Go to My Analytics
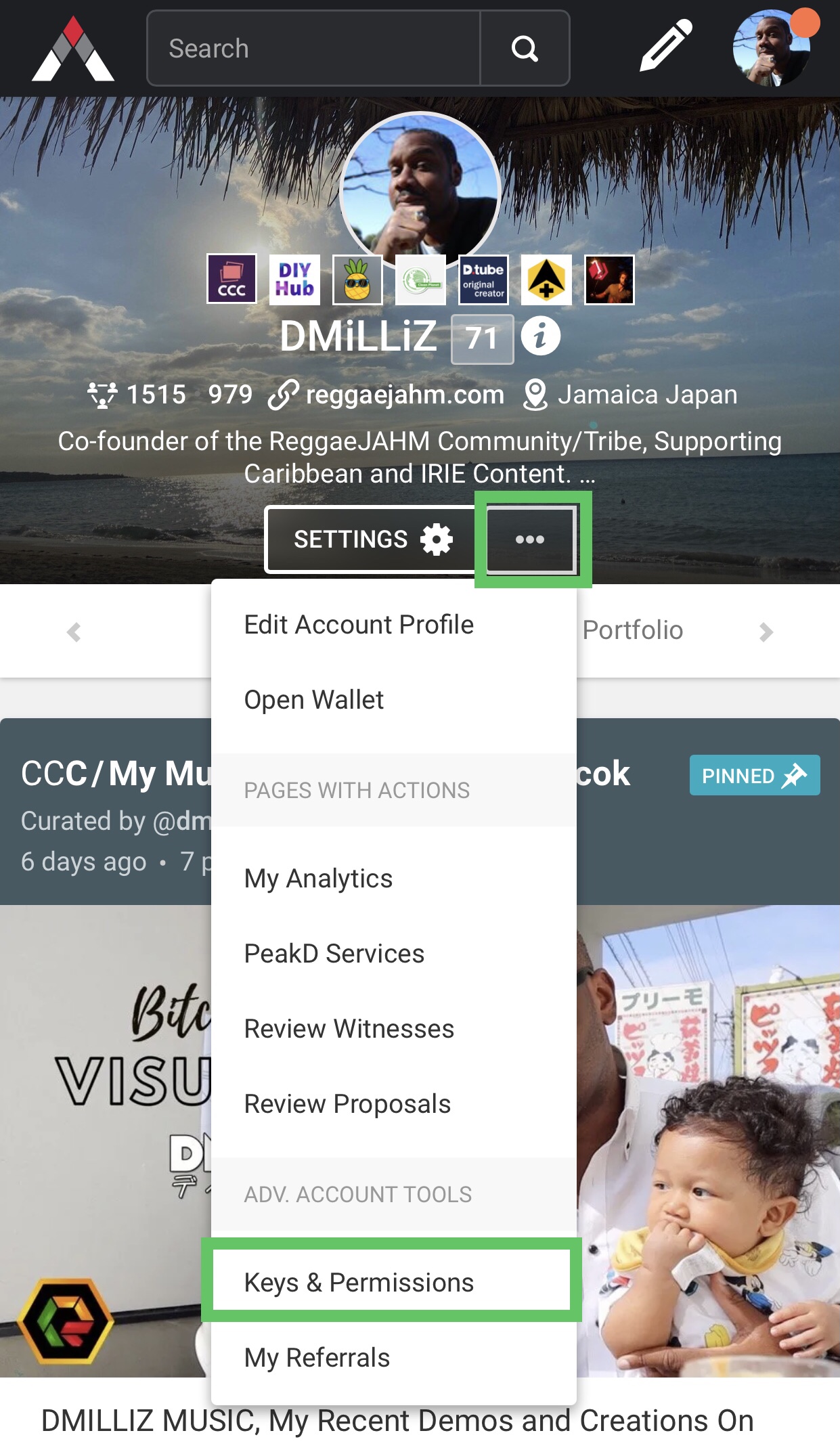The width and height of the screenshot is (840, 1454). point(318,879)
